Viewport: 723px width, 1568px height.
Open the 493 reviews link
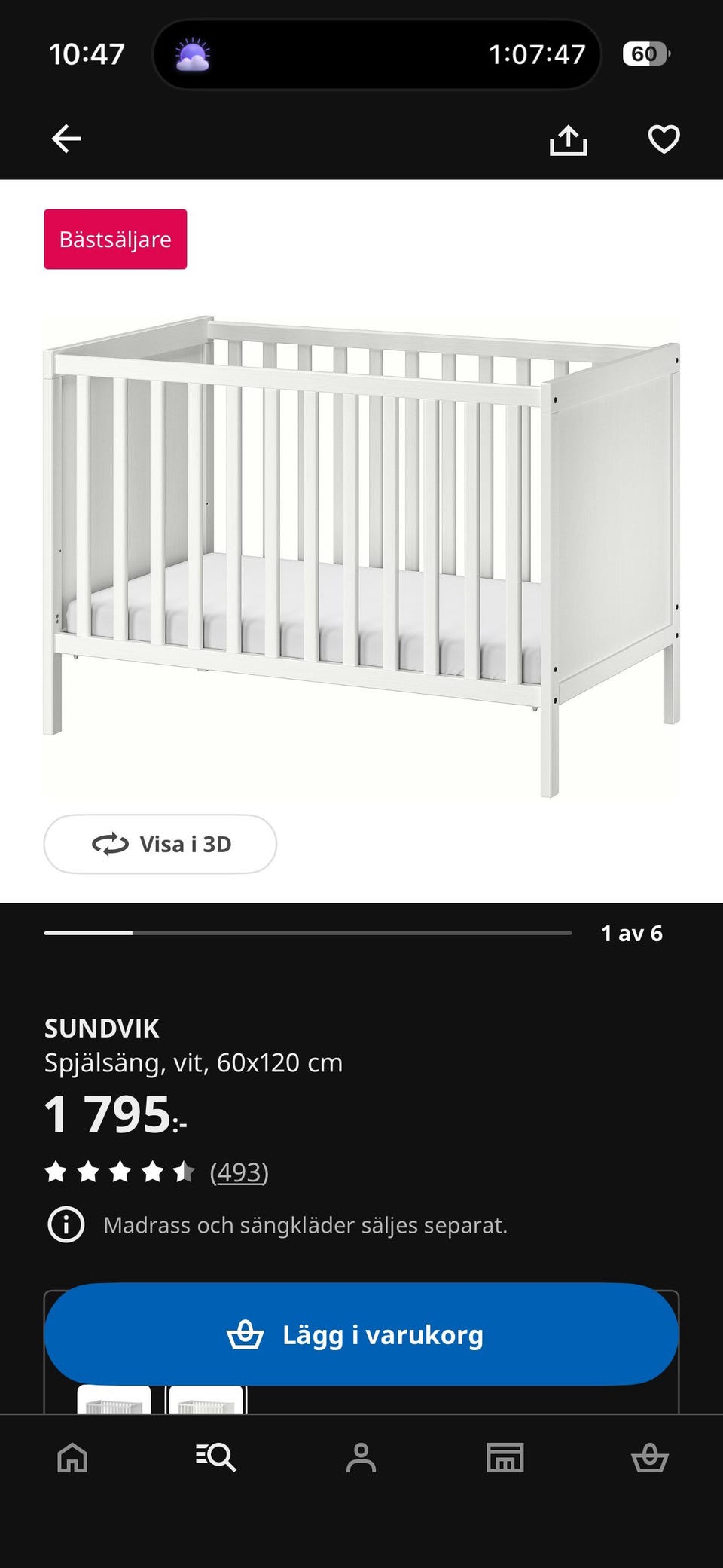click(239, 1172)
